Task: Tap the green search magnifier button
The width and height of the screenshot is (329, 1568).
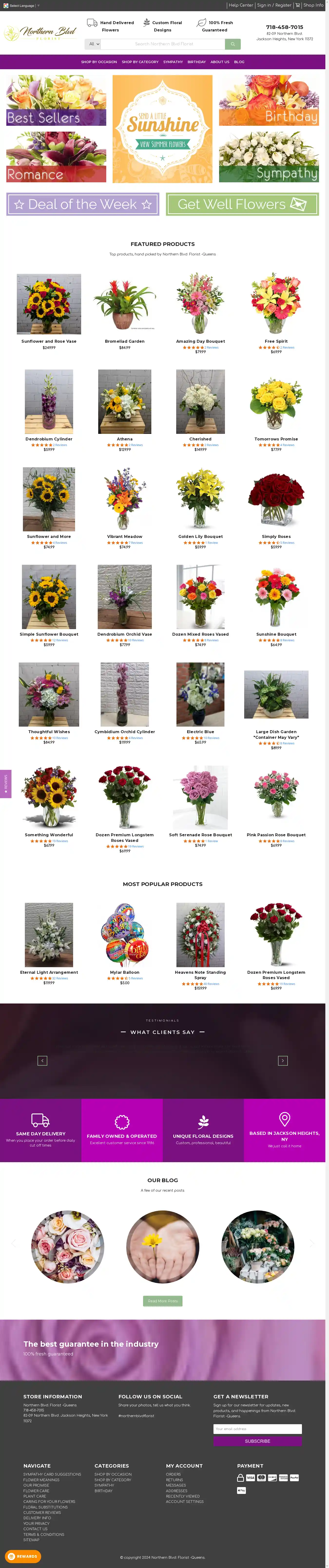Action: coord(232,44)
